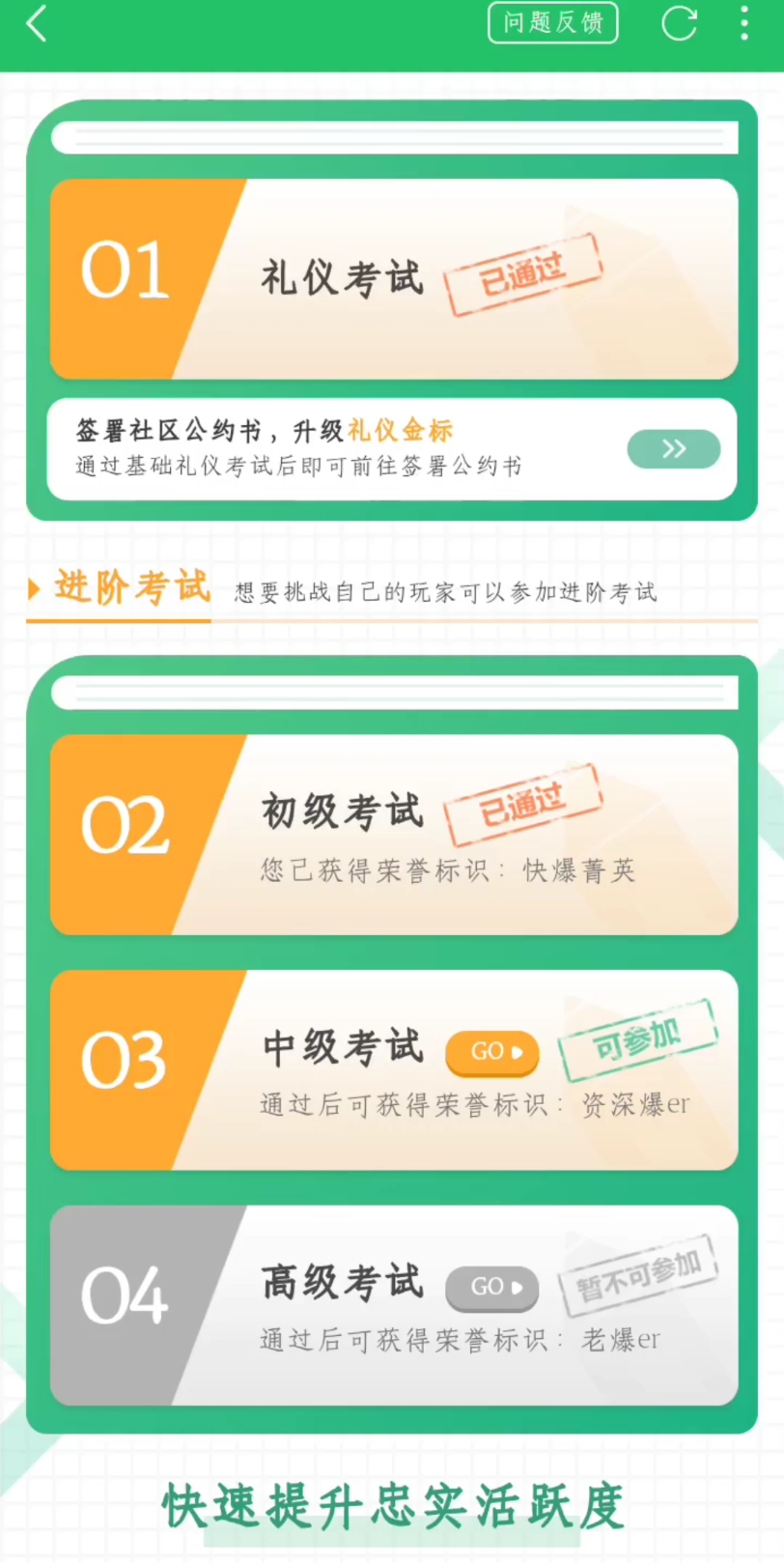Open the three-dot overflow menu
Screen dimensions: 784x1565
click(743, 23)
